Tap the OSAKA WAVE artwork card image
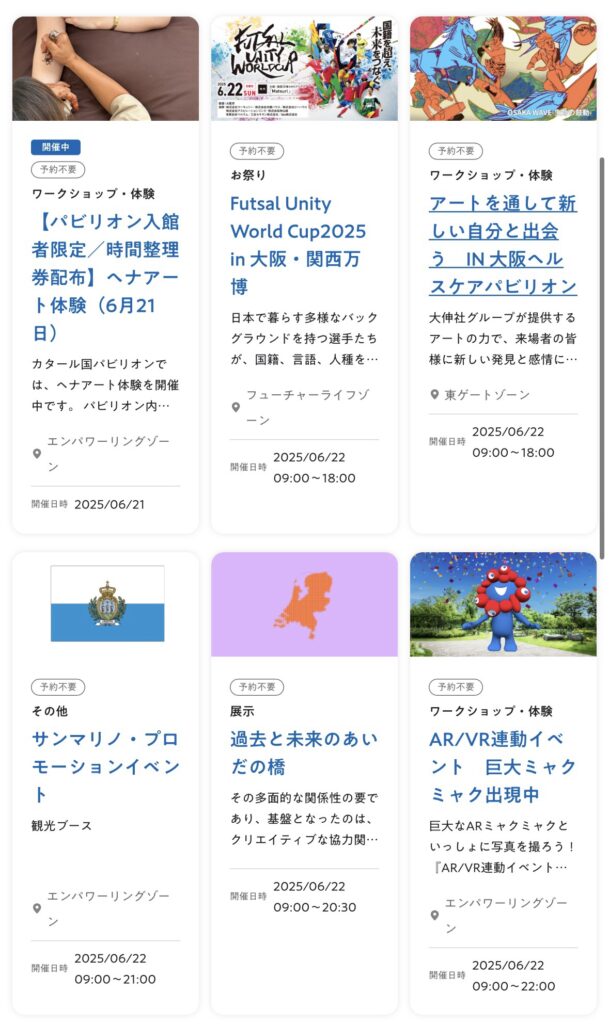 (503, 69)
